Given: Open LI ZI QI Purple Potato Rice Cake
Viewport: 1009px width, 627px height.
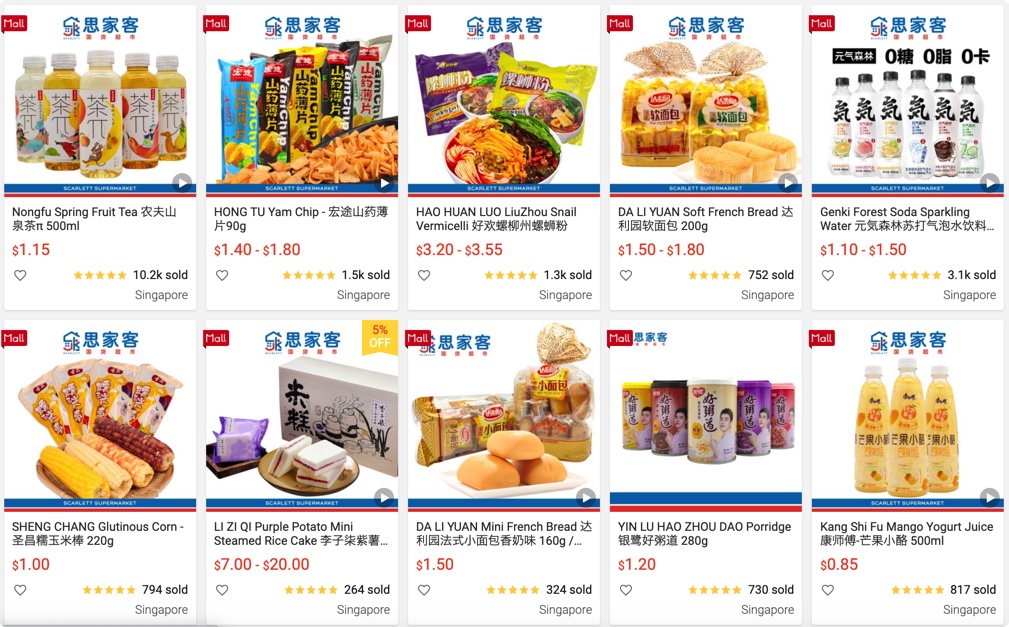Looking at the screenshot, I should coord(301,533).
